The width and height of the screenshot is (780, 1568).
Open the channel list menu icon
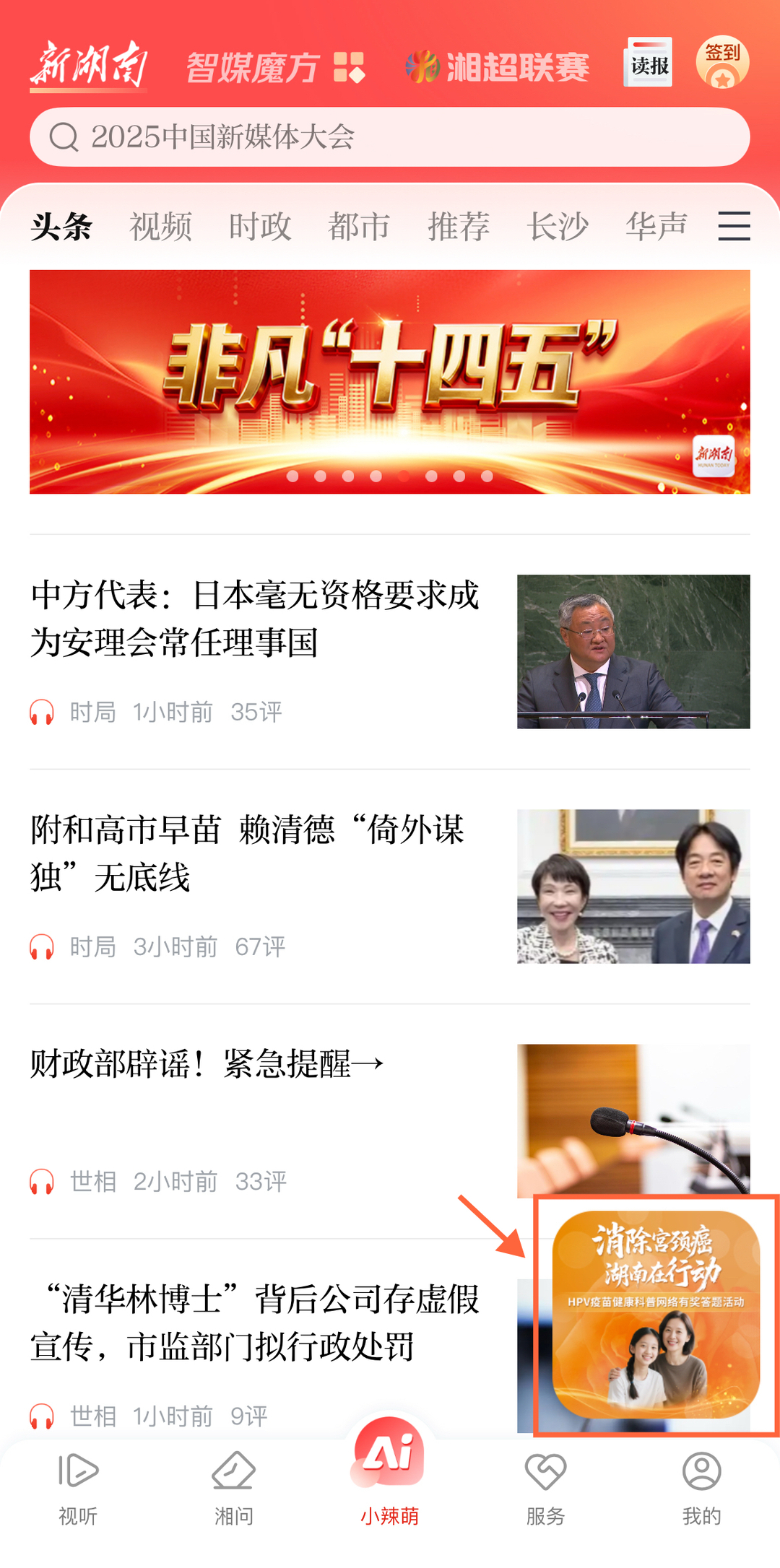coord(734,227)
